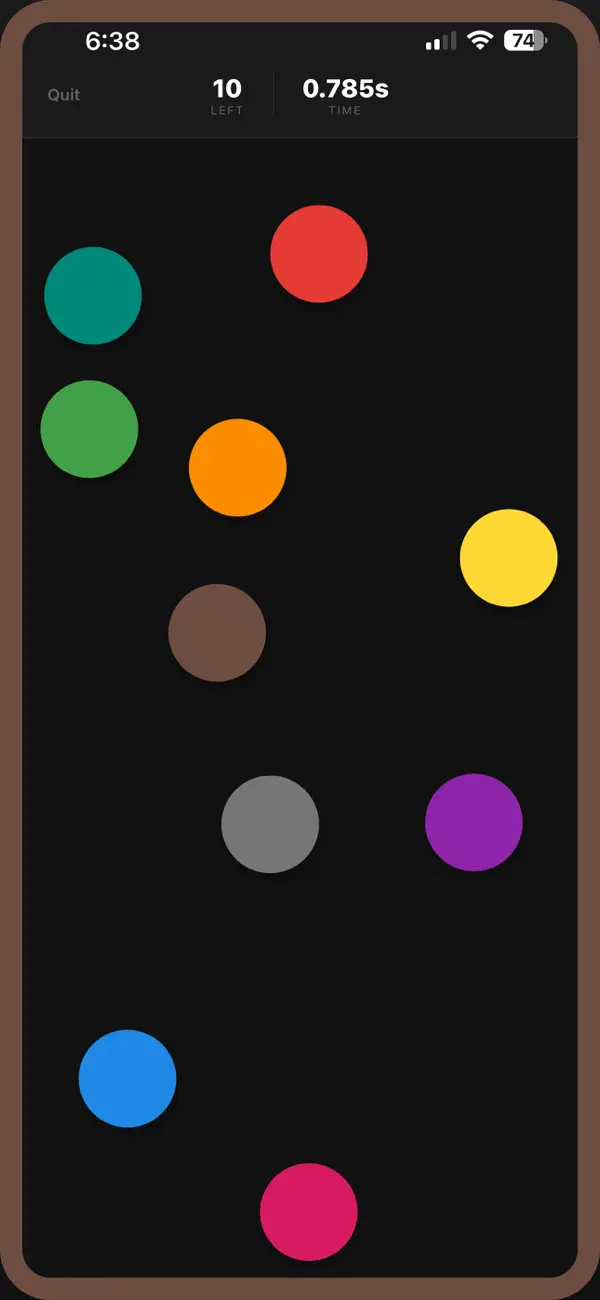The height and width of the screenshot is (1300, 600).
Task: Select the blue circle
Action: pos(128,1079)
